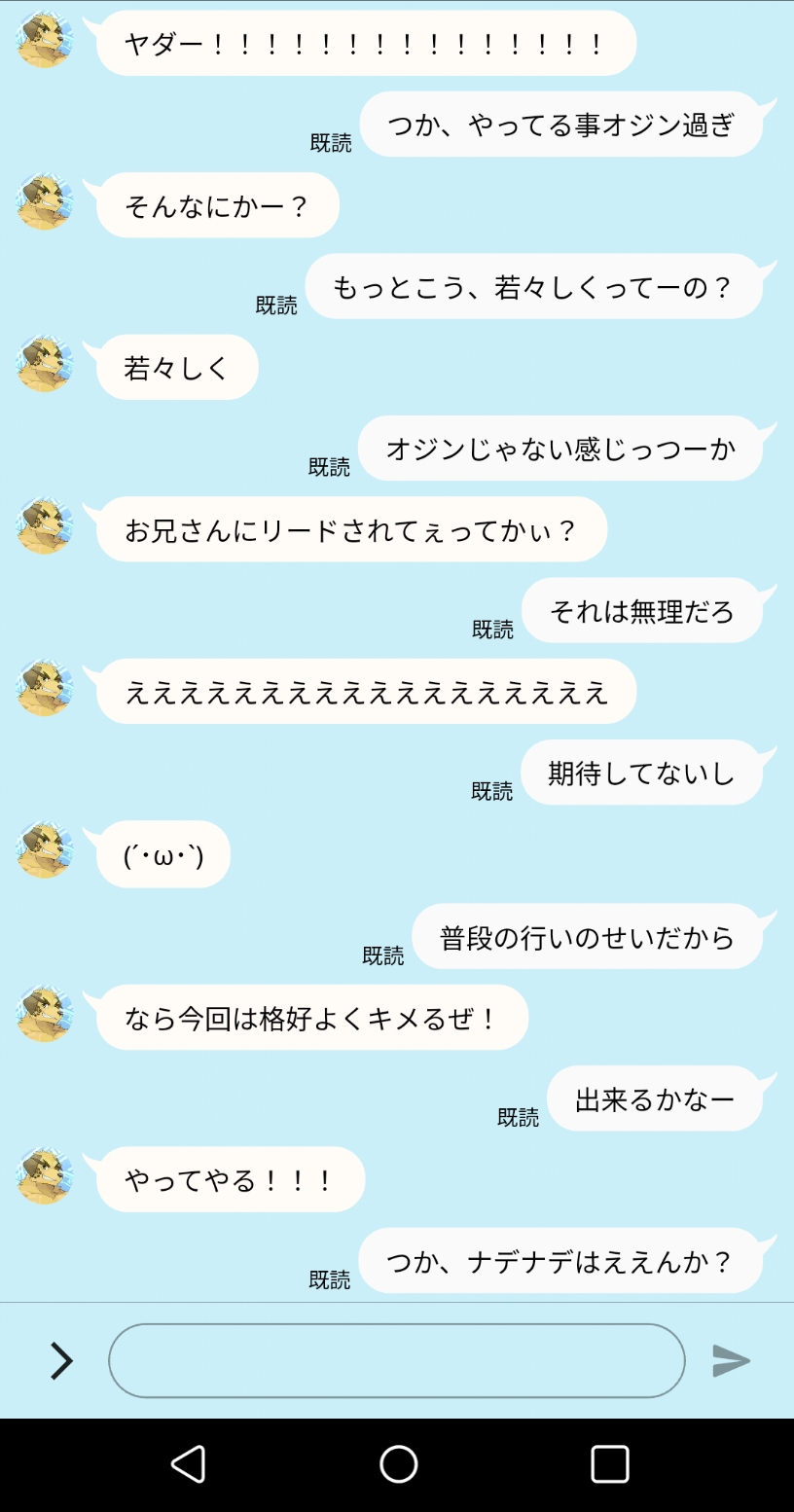Tap the message input field

pyautogui.click(x=397, y=1360)
